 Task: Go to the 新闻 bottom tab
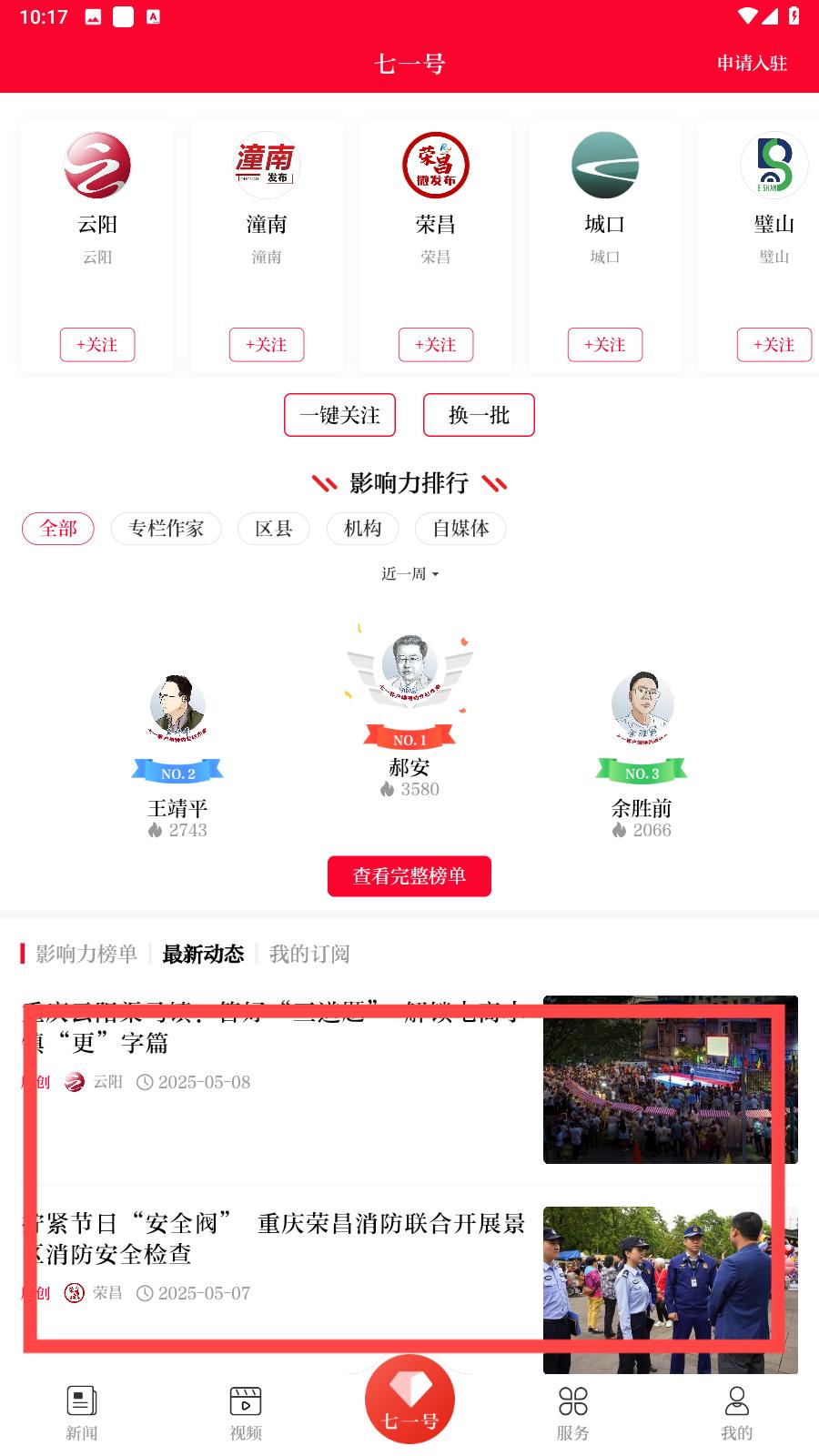click(x=82, y=1412)
